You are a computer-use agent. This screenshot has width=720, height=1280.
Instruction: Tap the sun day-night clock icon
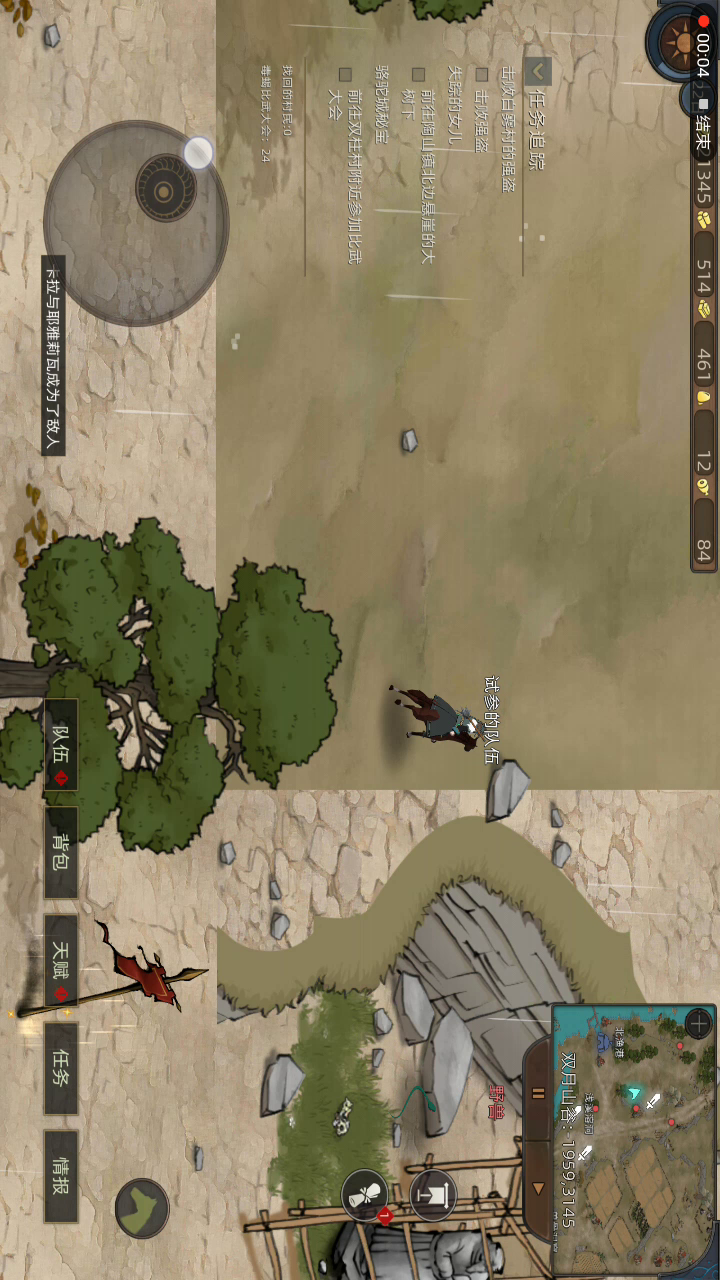tap(684, 42)
